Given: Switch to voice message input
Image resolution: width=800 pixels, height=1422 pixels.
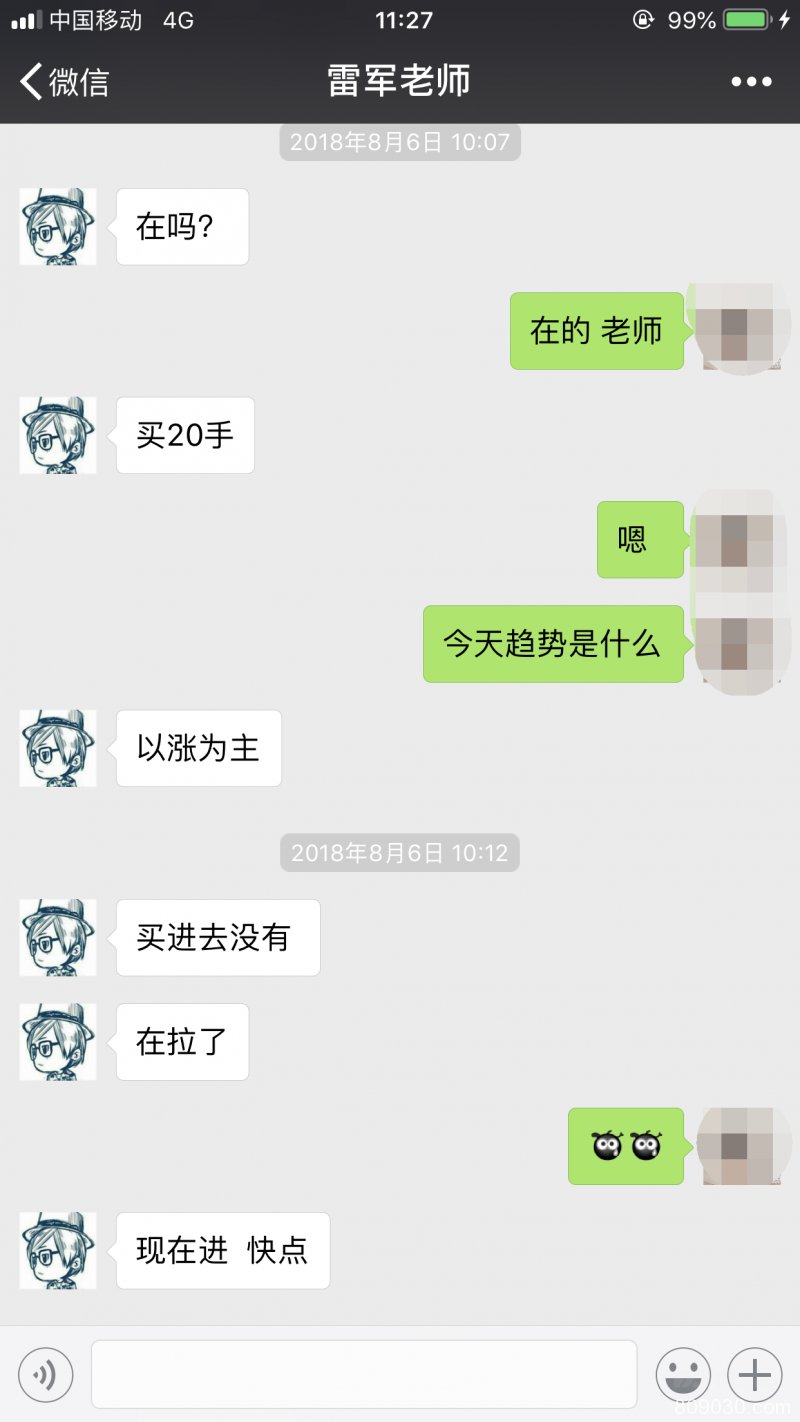Looking at the screenshot, I should tap(46, 1374).
